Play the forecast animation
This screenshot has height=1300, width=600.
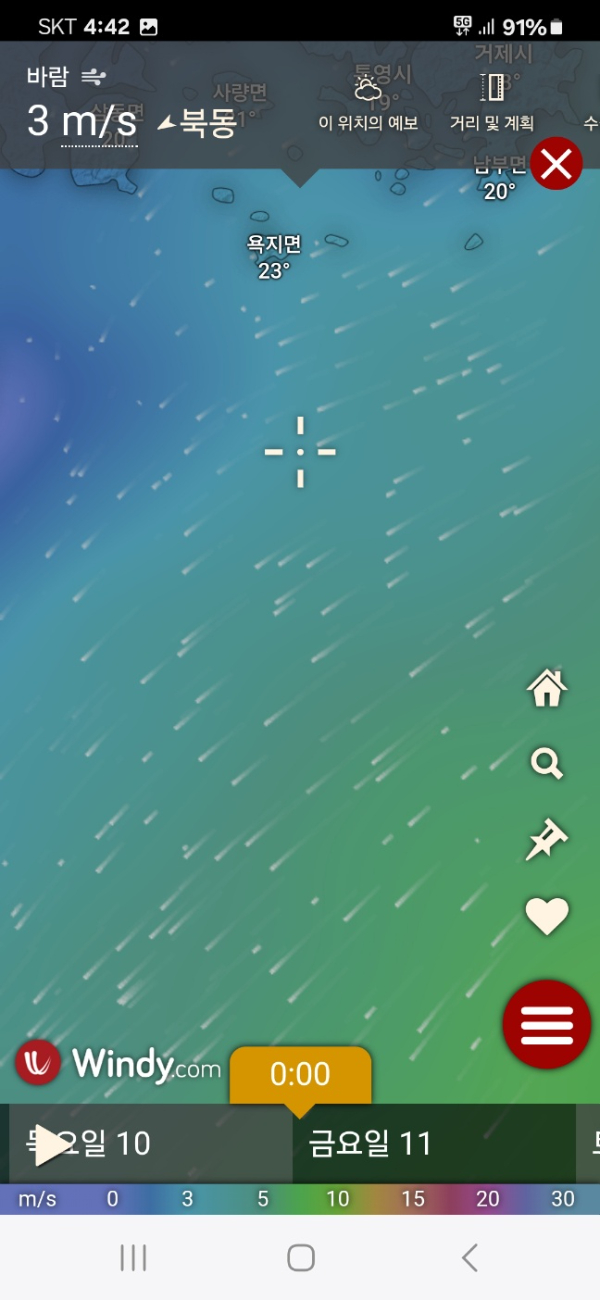click(48, 1145)
